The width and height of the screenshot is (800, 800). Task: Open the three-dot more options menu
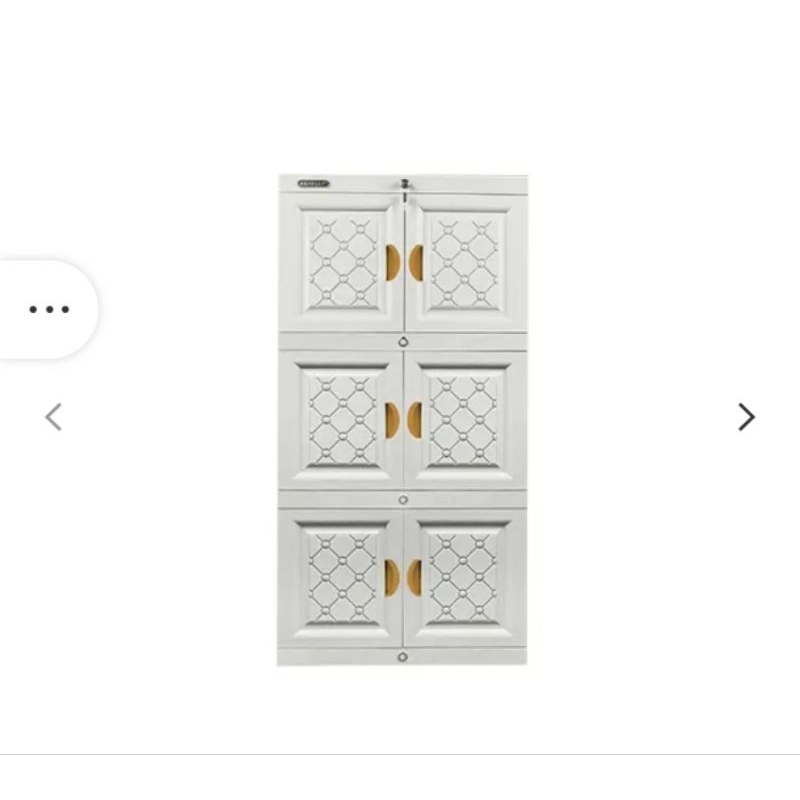(x=48, y=309)
